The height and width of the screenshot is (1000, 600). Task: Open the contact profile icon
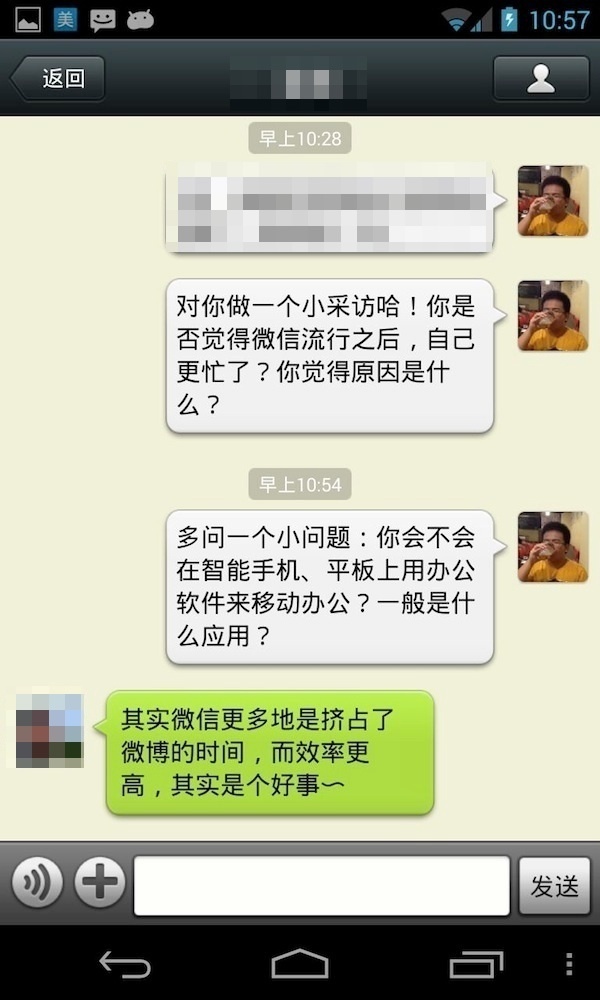click(541, 79)
